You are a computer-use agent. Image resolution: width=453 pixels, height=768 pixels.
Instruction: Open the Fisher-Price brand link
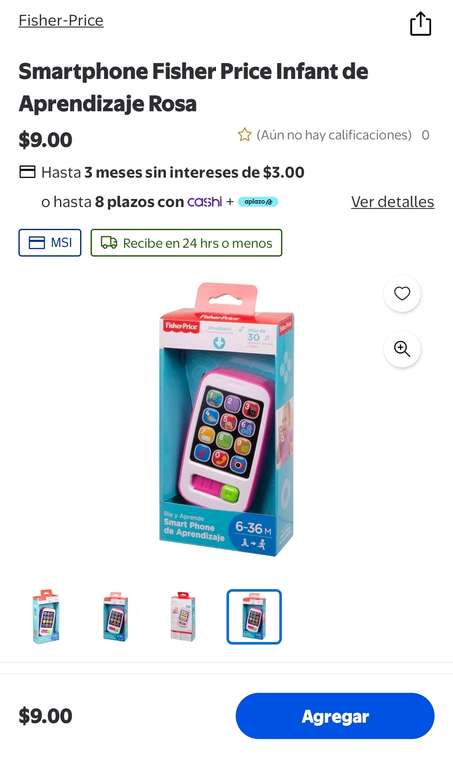coord(61,21)
